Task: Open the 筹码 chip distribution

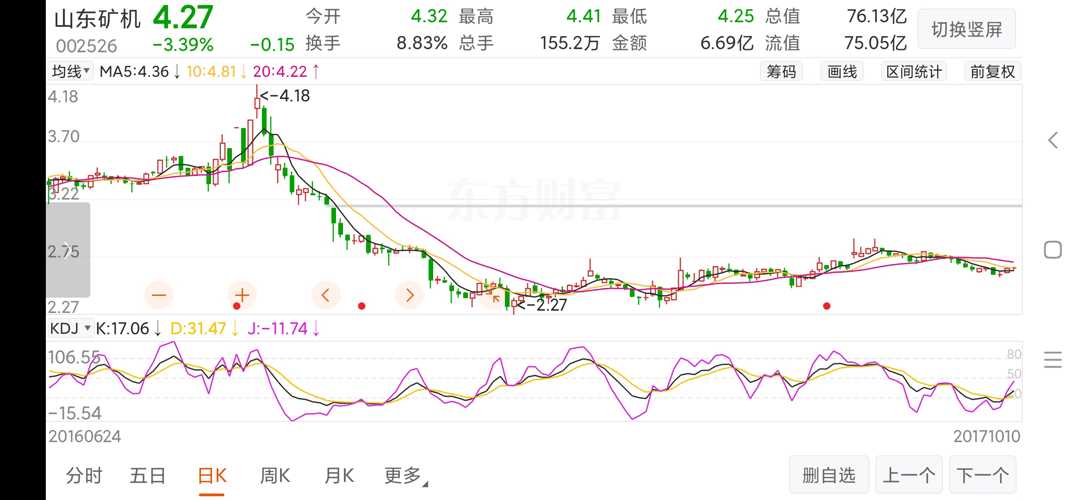Action: tap(781, 71)
